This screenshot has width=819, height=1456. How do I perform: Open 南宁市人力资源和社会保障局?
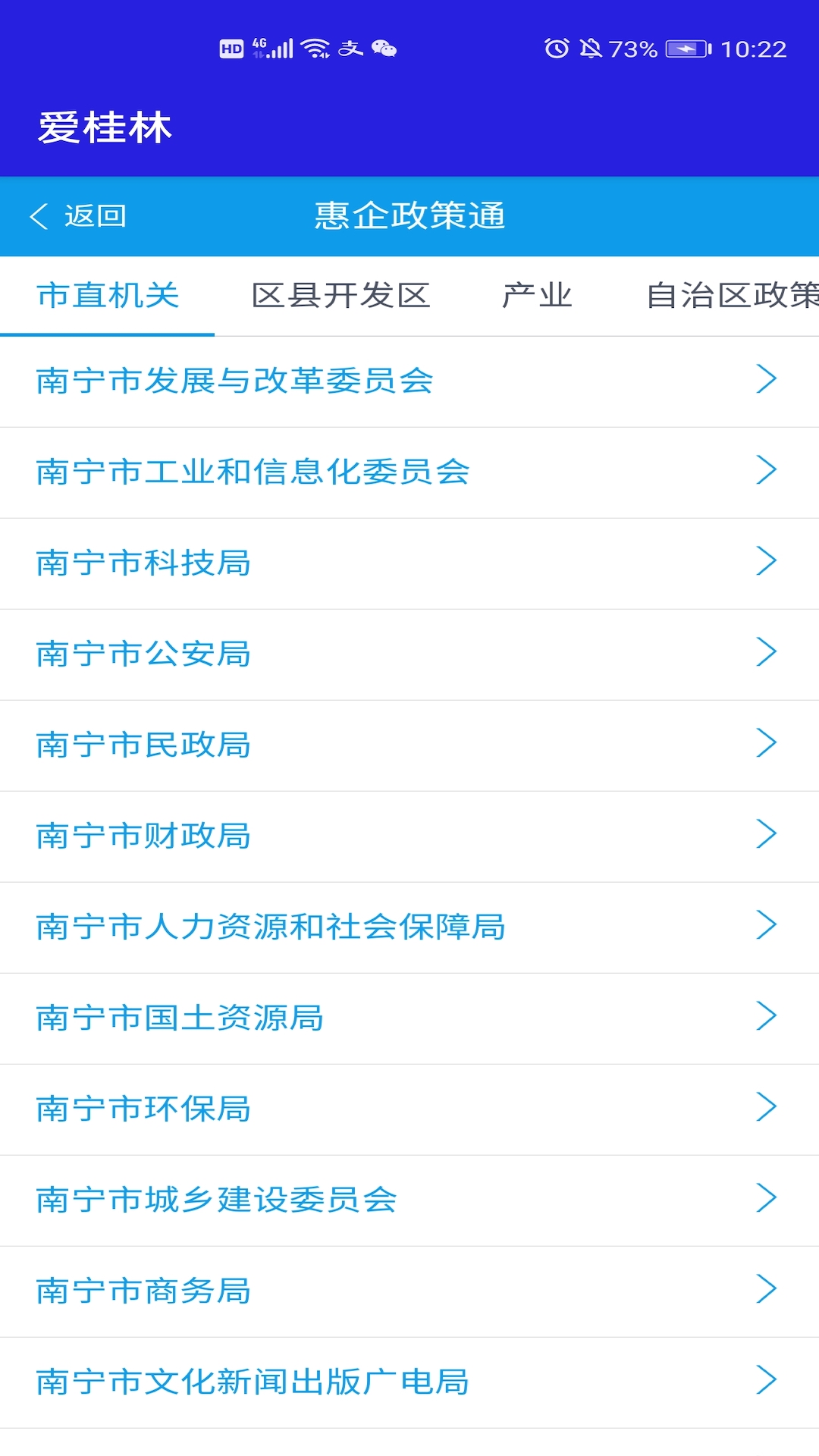point(409,927)
